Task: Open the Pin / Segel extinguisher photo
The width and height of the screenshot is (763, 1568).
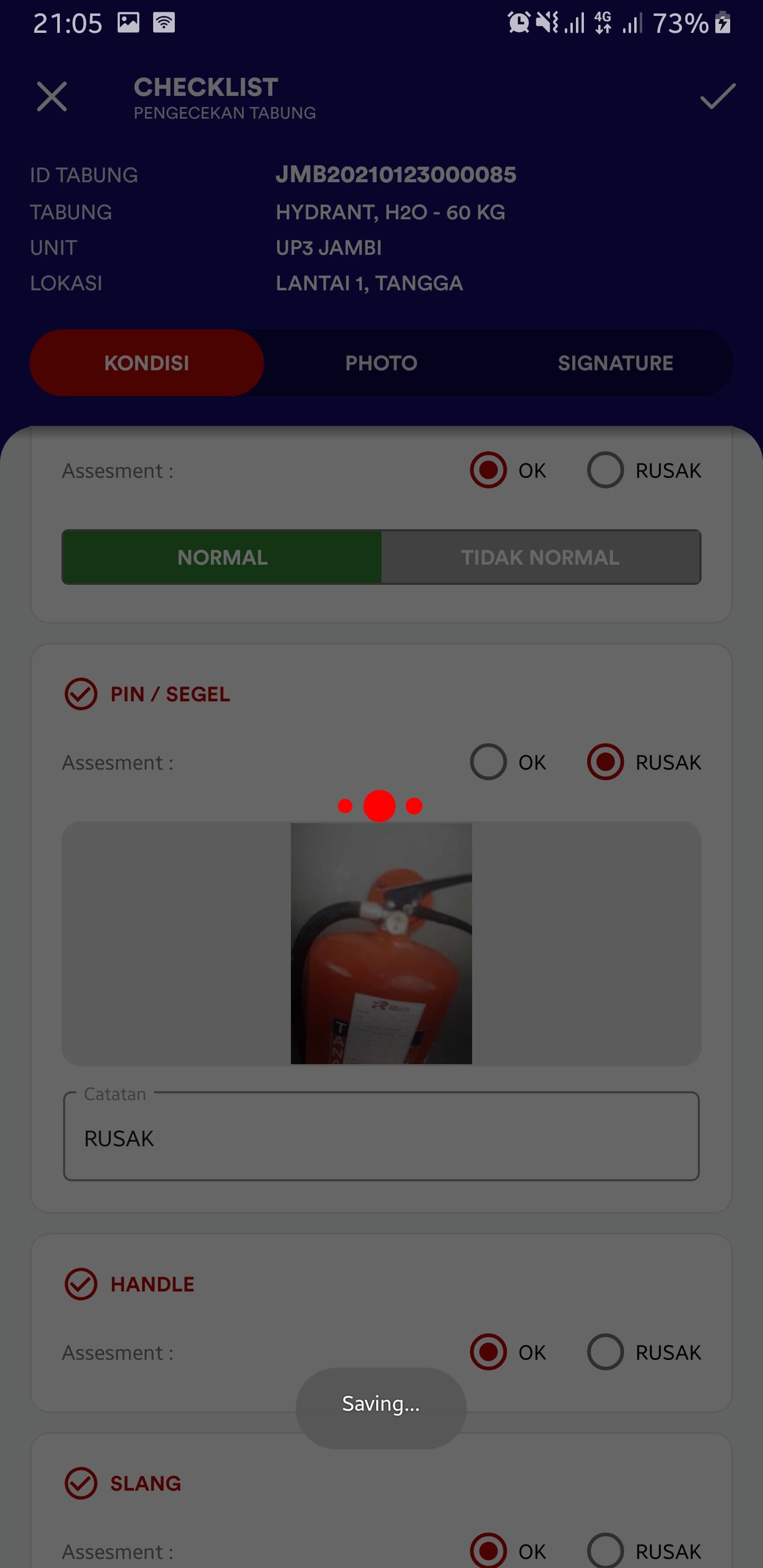Action: pos(381,943)
